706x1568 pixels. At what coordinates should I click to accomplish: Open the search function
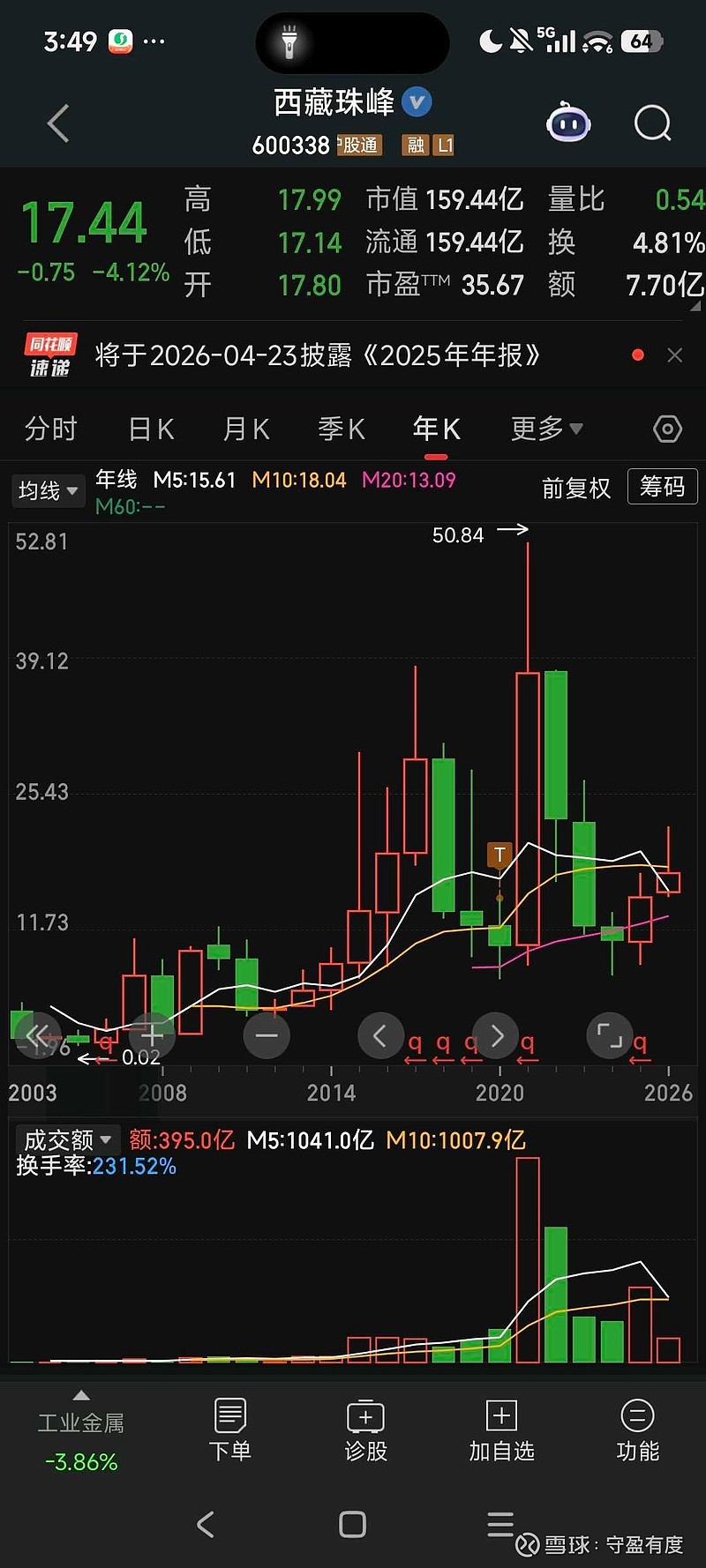click(652, 123)
